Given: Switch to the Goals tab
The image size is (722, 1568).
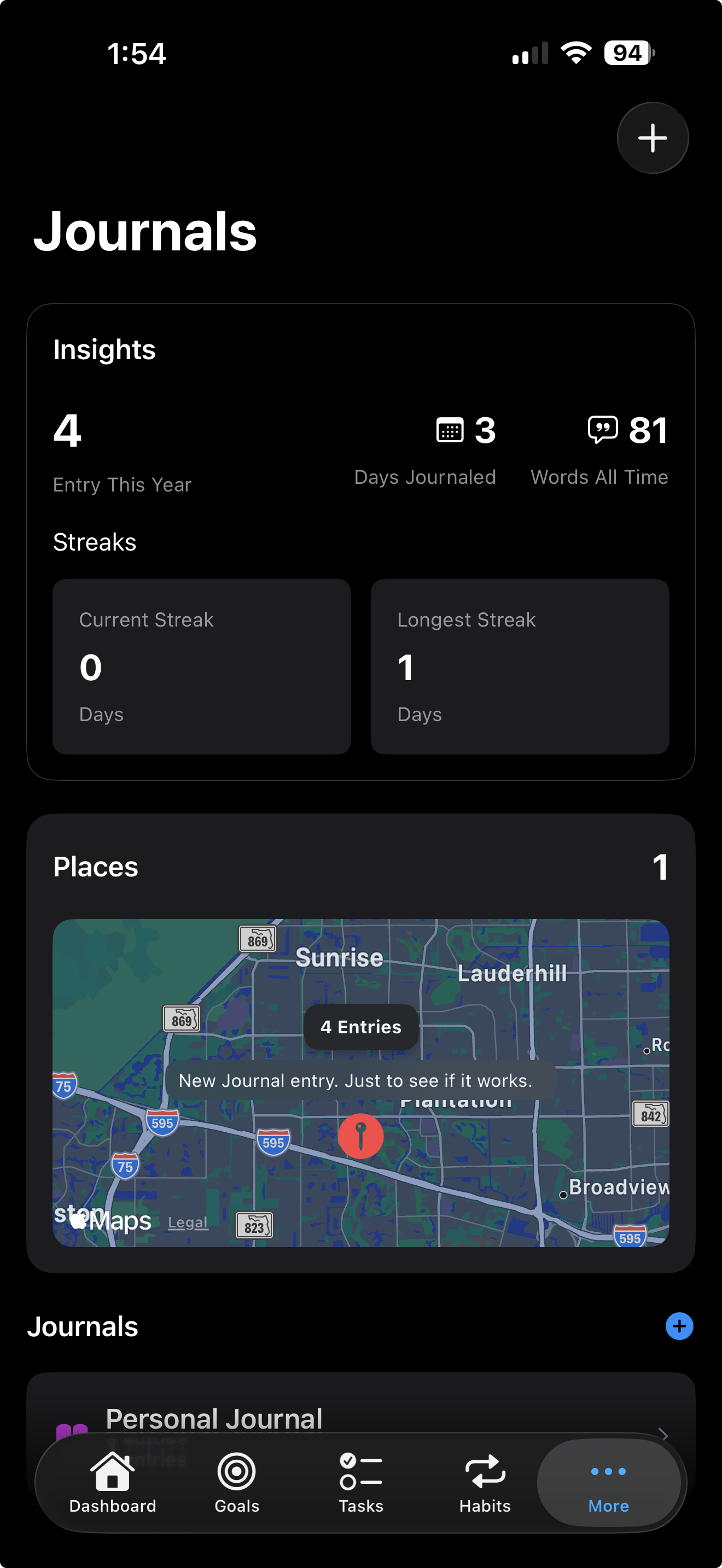Looking at the screenshot, I should [x=237, y=1483].
